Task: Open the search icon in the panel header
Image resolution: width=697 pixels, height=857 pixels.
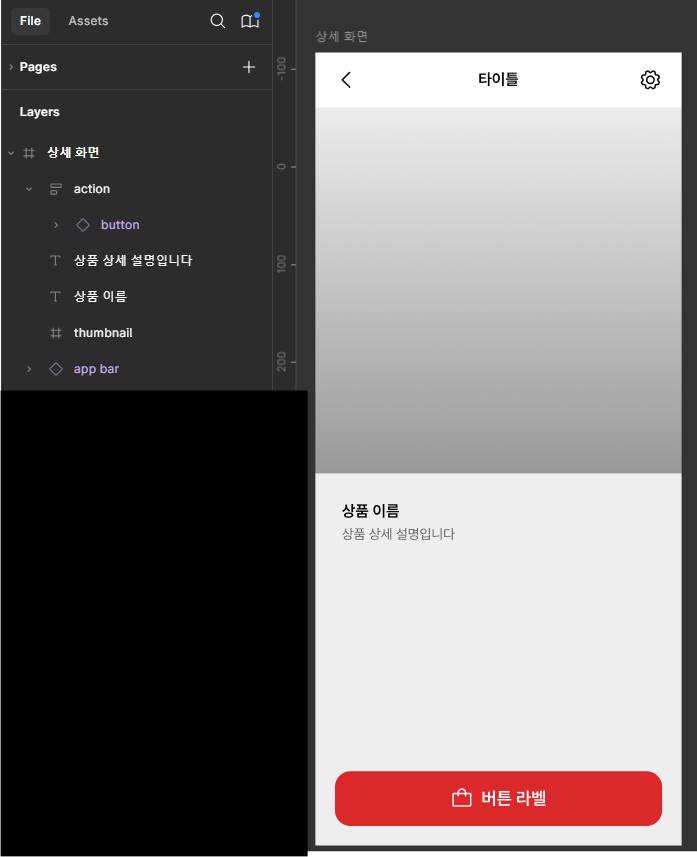Action: point(217,21)
